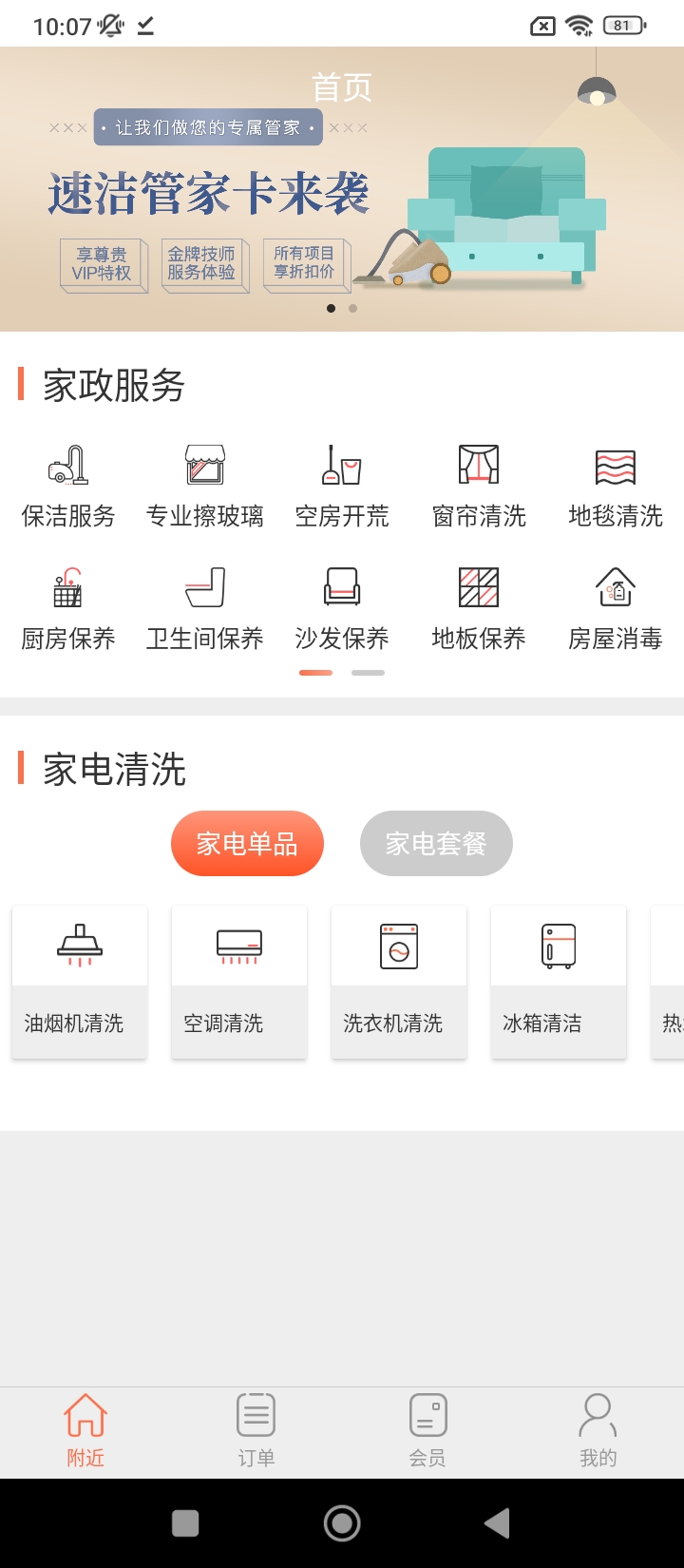Open 油烟机清洗 card
Image resolution: width=684 pixels, height=1568 pixels.
(80, 982)
